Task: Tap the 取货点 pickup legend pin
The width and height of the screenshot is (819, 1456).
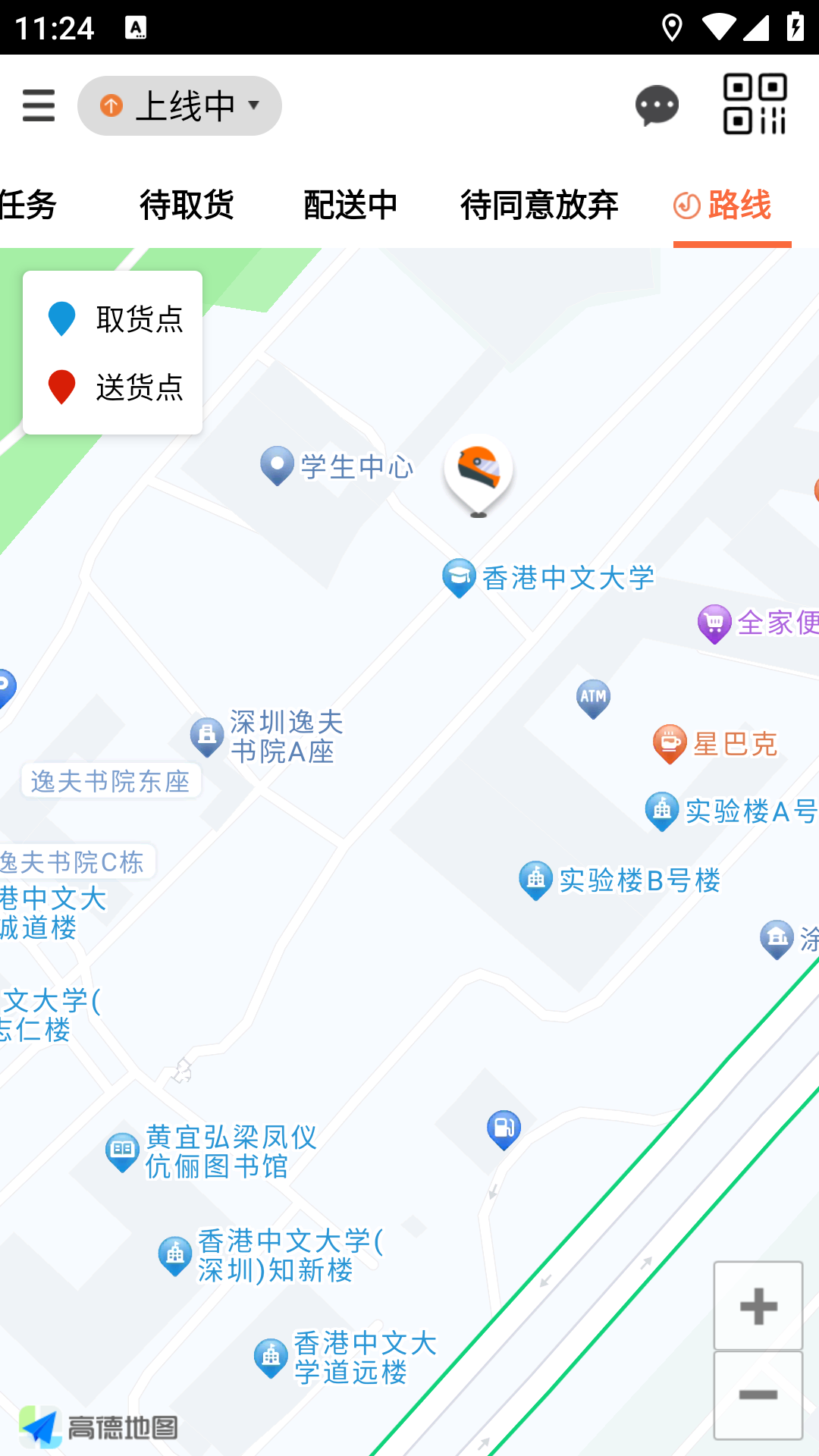Action: click(x=61, y=318)
